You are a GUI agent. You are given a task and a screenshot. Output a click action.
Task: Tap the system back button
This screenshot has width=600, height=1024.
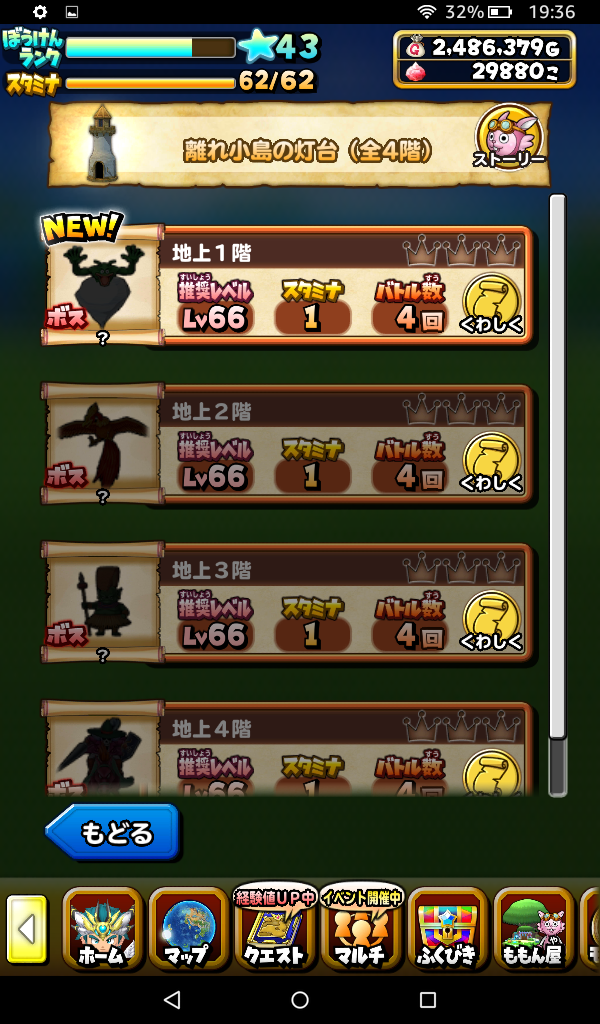(172, 999)
